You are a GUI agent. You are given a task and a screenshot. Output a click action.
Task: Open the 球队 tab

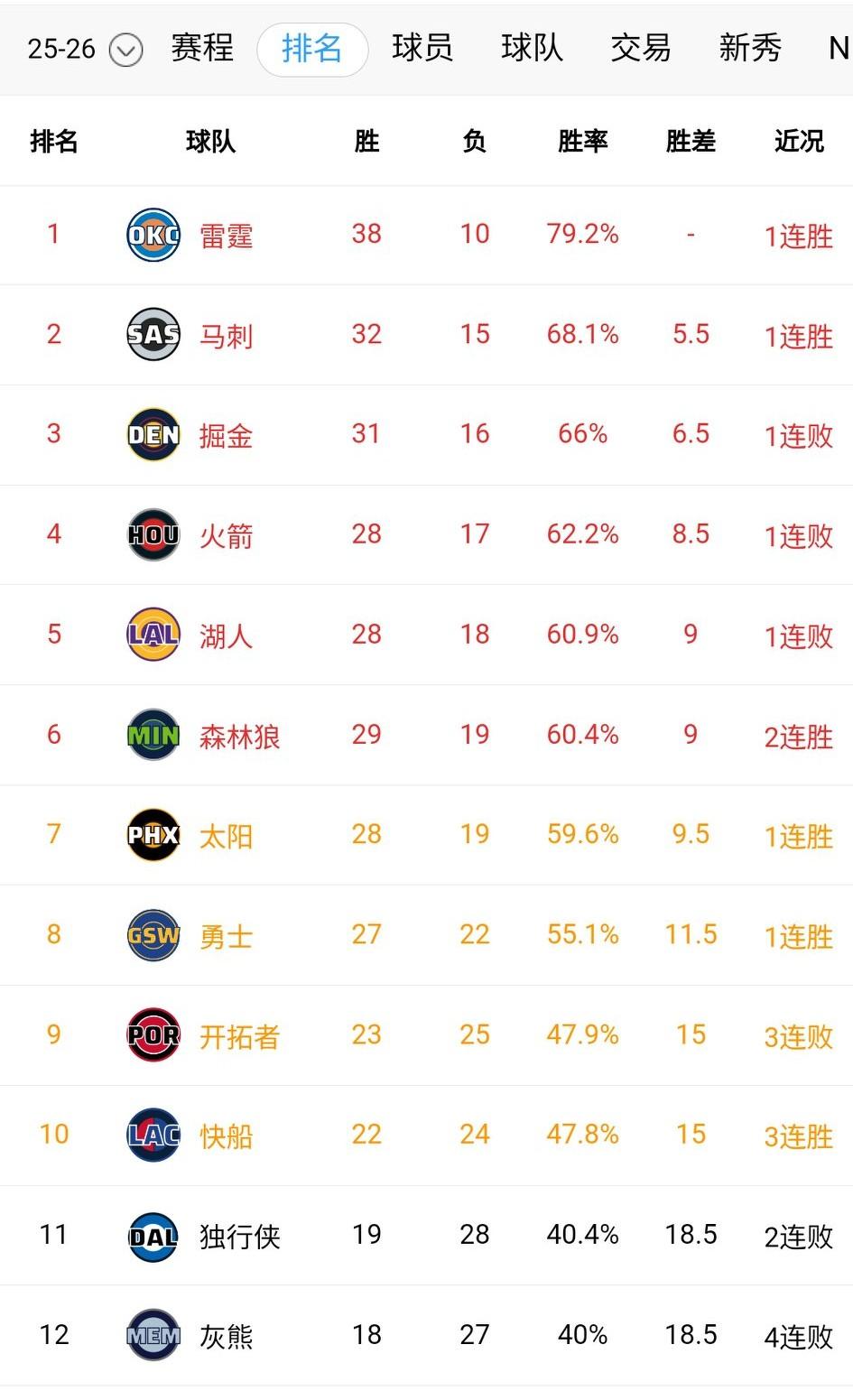(x=532, y=48)
